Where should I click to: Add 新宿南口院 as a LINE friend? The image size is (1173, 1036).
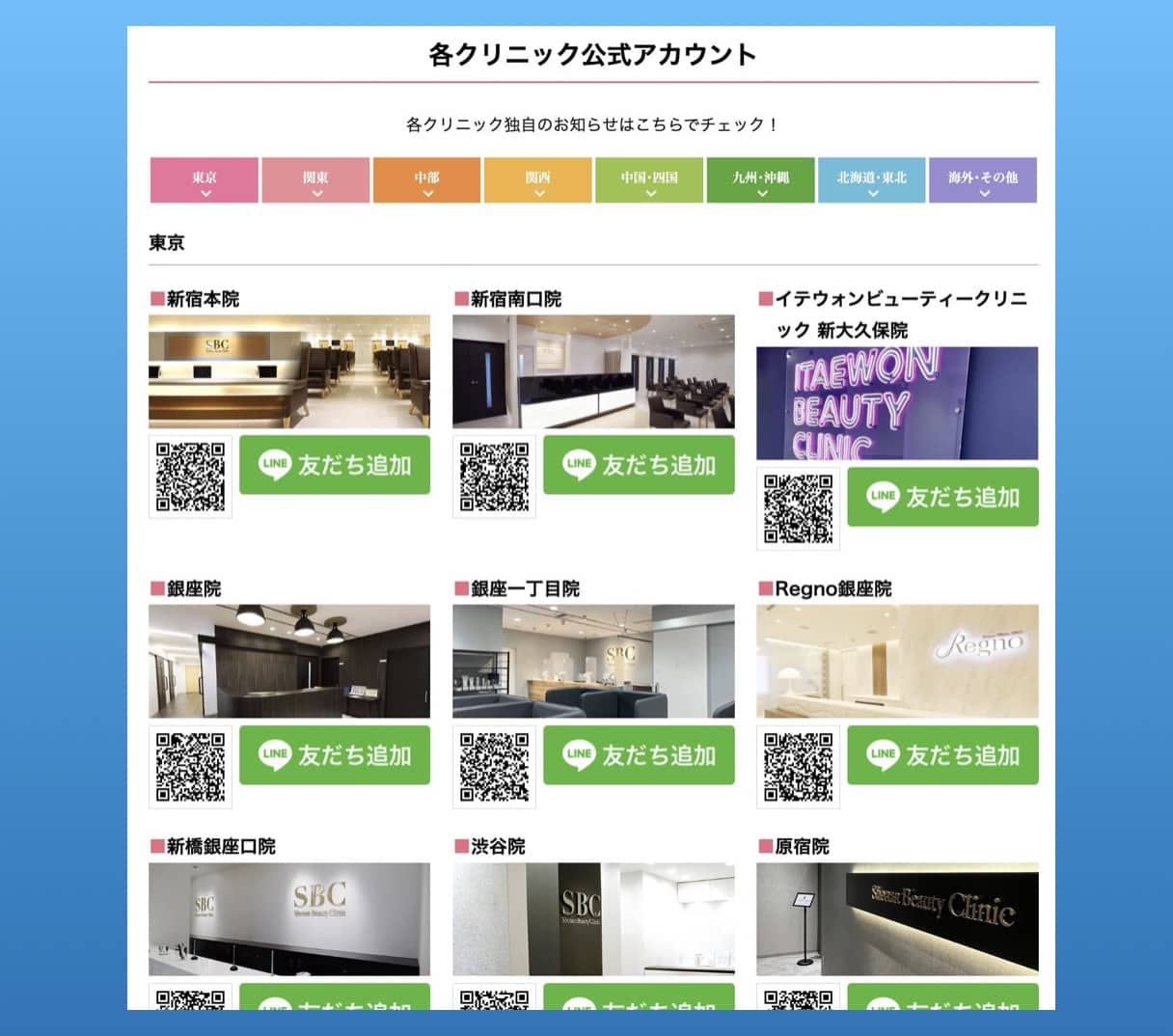(x=639, y=465)
